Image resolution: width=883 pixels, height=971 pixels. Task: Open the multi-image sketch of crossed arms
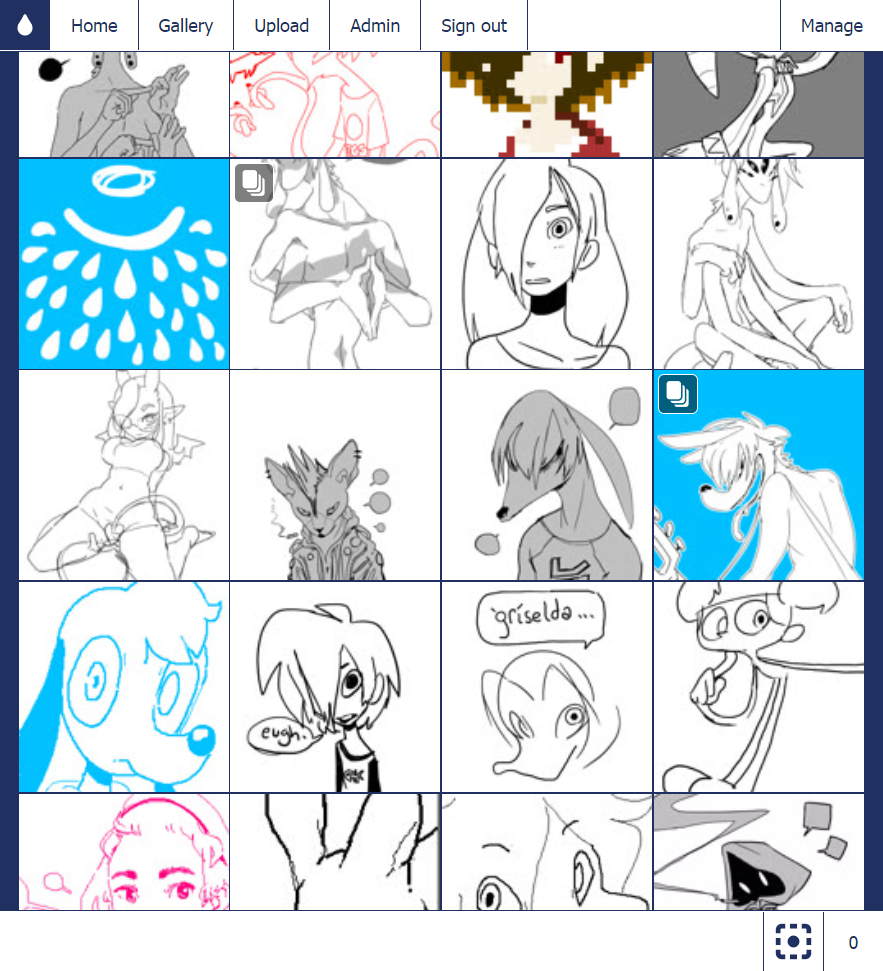335,264
